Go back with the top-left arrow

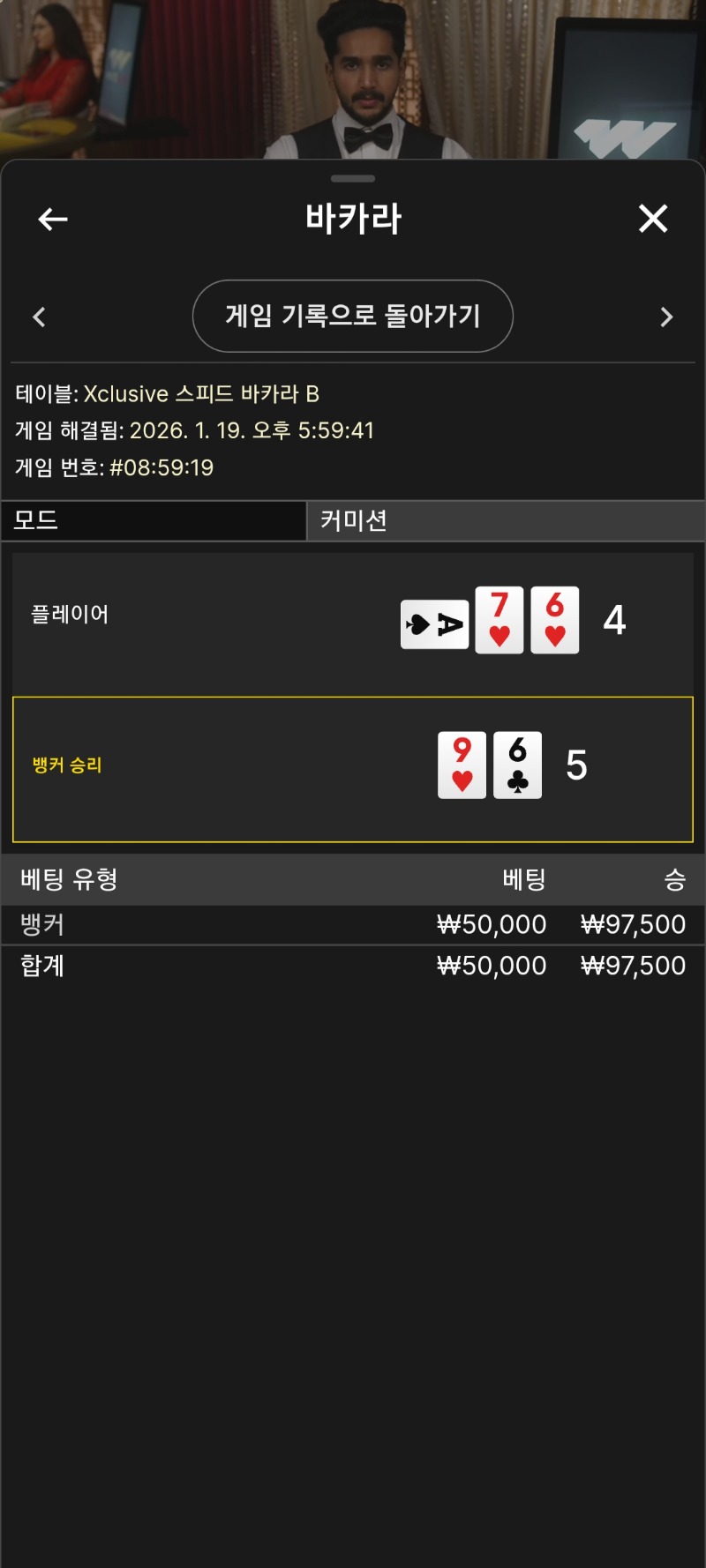pos(53,219)
